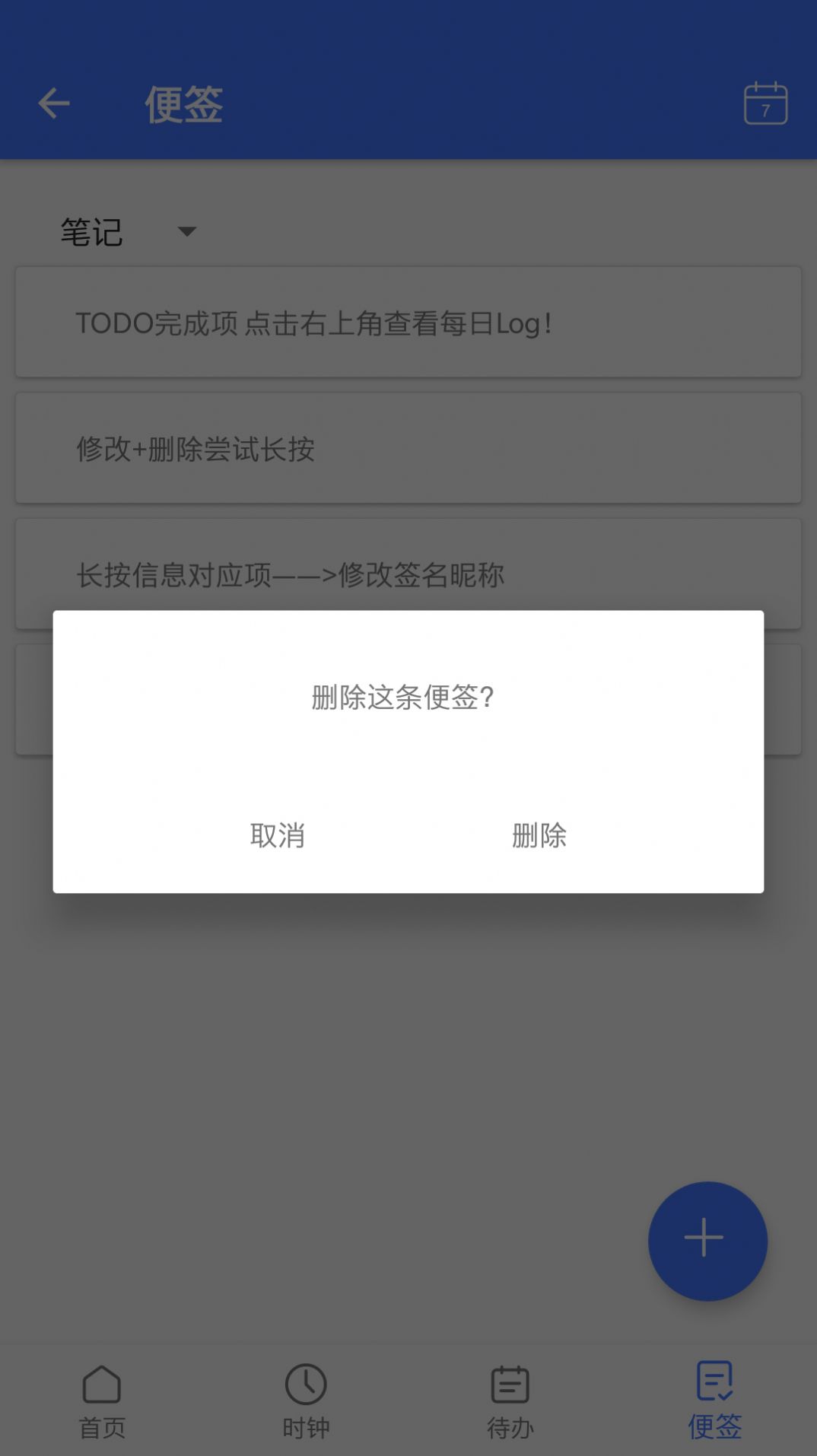Open the 修改+删除尝试长按 note

[x=408, y=448]
